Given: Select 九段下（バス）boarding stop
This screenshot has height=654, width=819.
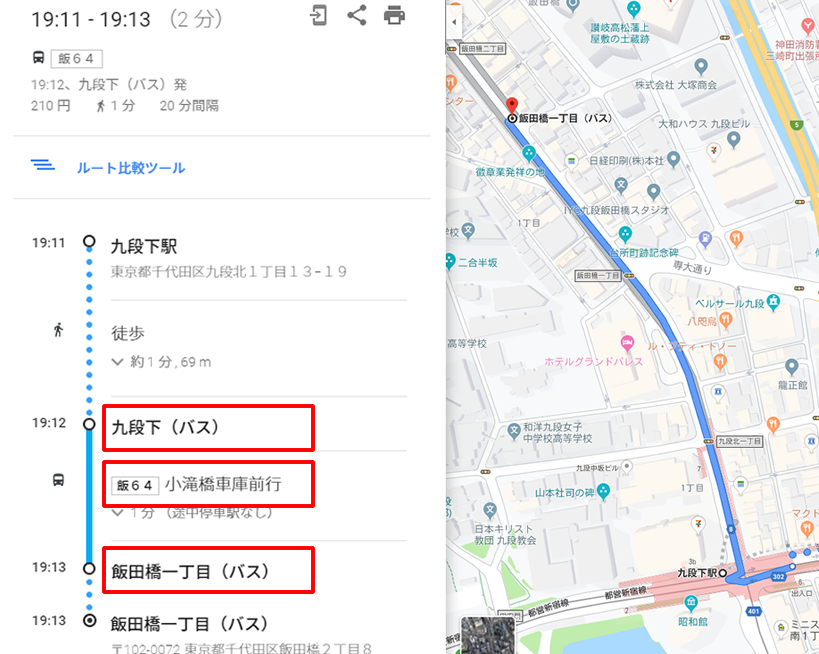Looking at the screenshot, I should tap(165, 428).
